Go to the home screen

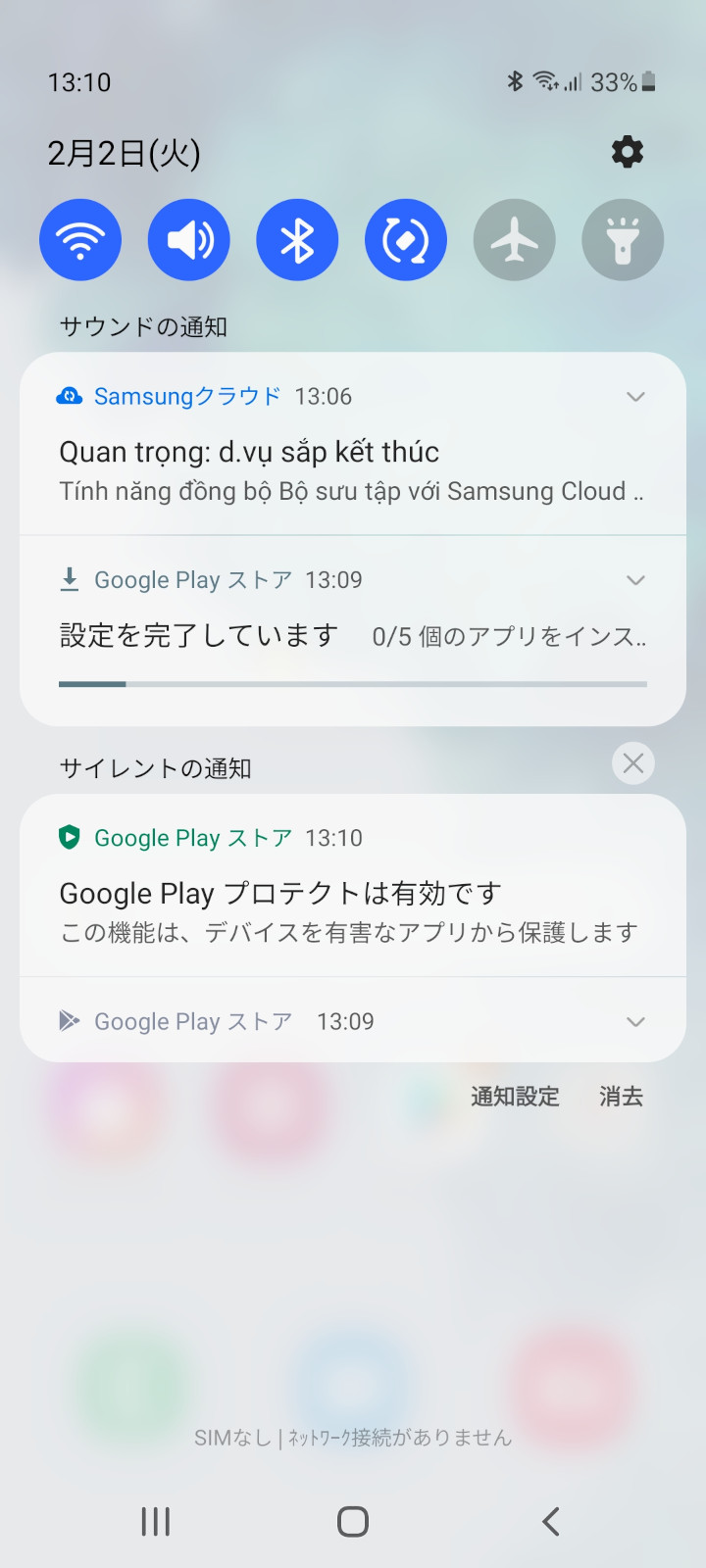[353, 1521]
